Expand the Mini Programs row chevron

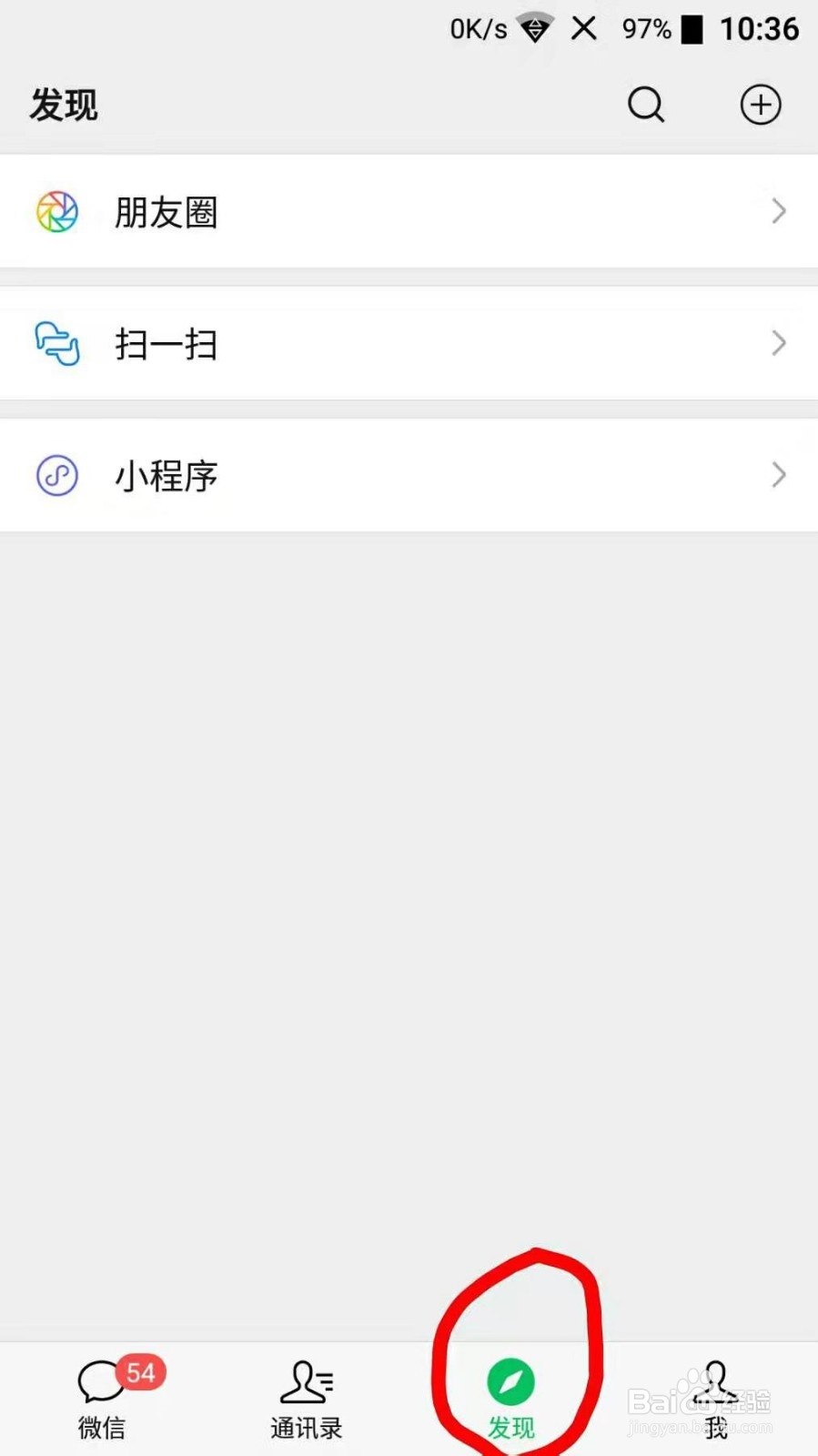pyautogui.click(x=778, y=474)
